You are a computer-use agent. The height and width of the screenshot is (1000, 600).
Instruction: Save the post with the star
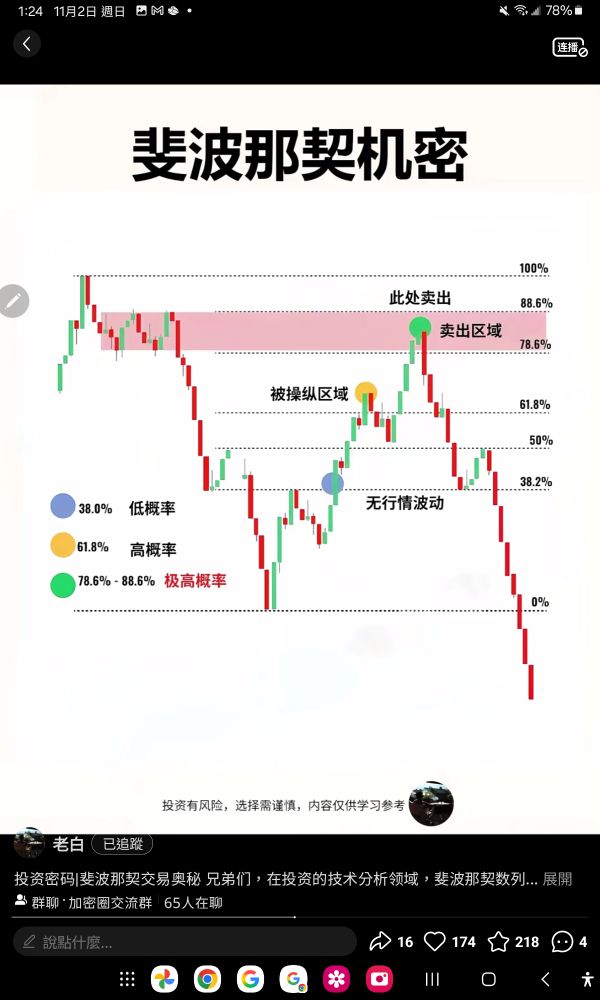[498, 941]
